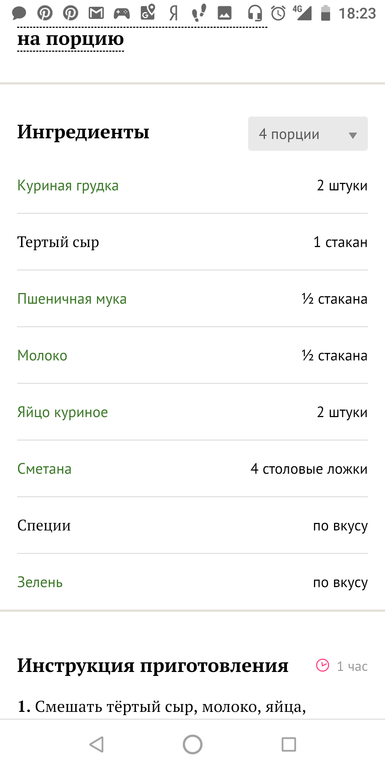Follow the Молоко ingredient link
Viewport: 385px width, 770px height.
tap(42, 356)
